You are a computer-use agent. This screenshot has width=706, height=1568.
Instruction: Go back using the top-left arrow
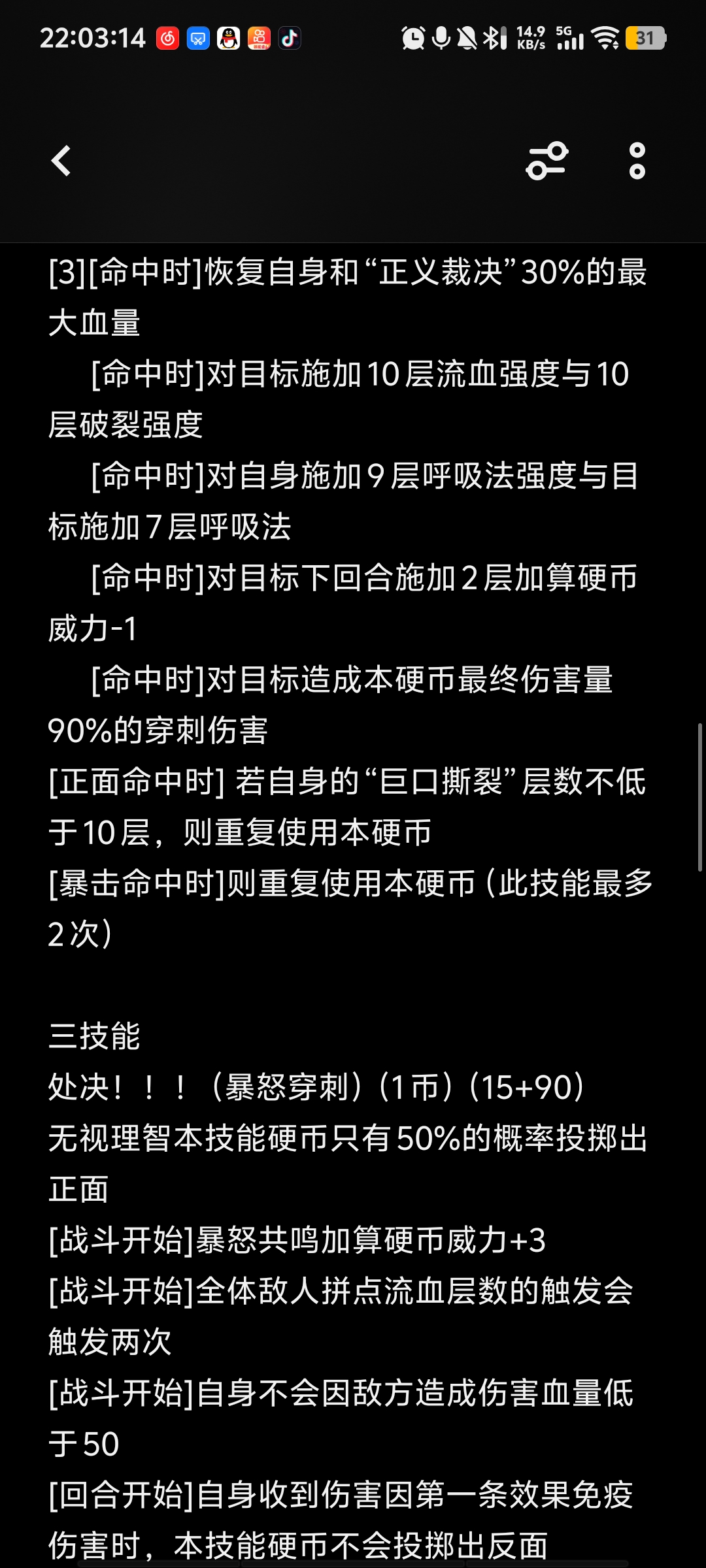coord(61,161)
